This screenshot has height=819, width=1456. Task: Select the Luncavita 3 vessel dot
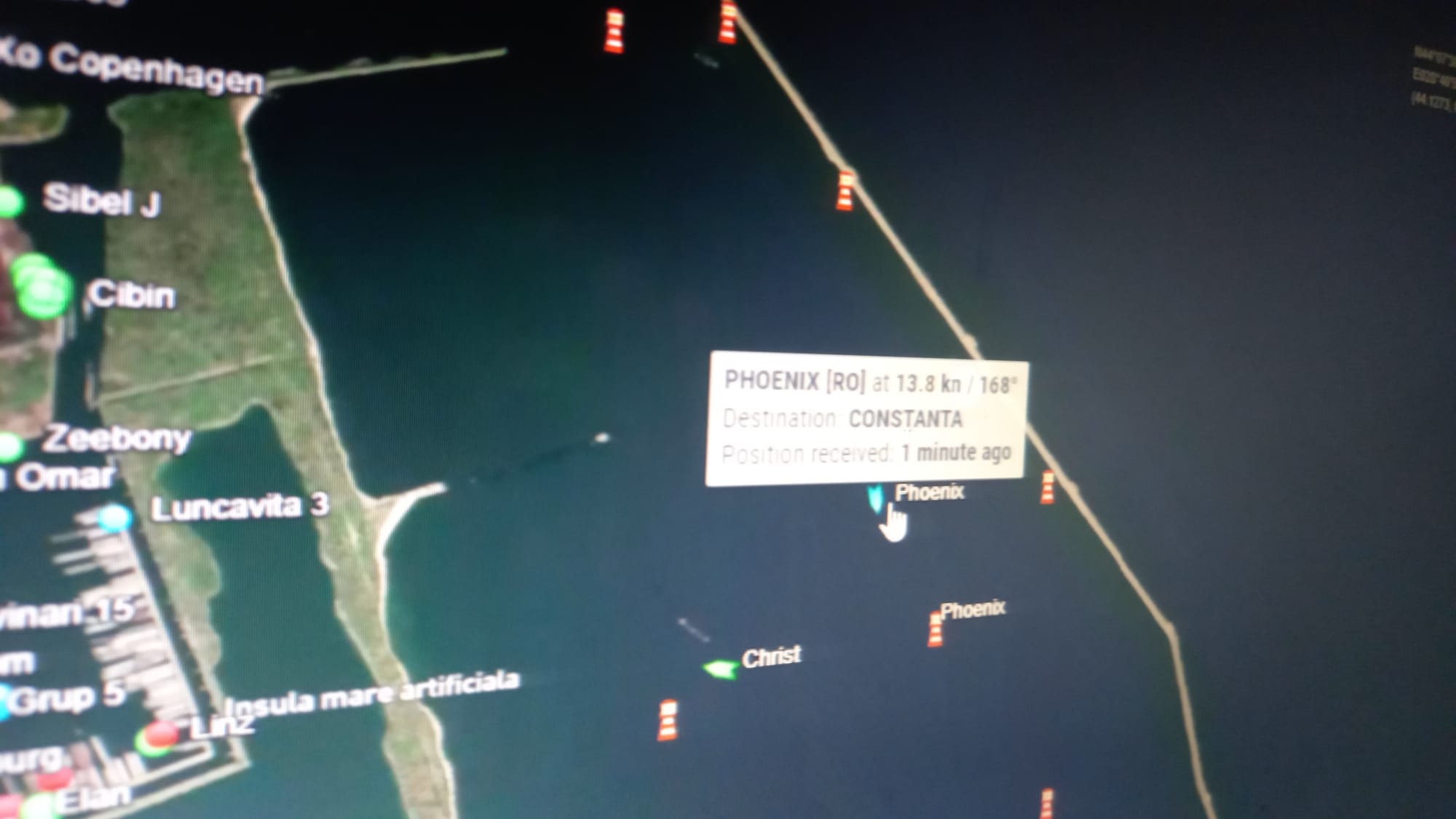point(114,517)
